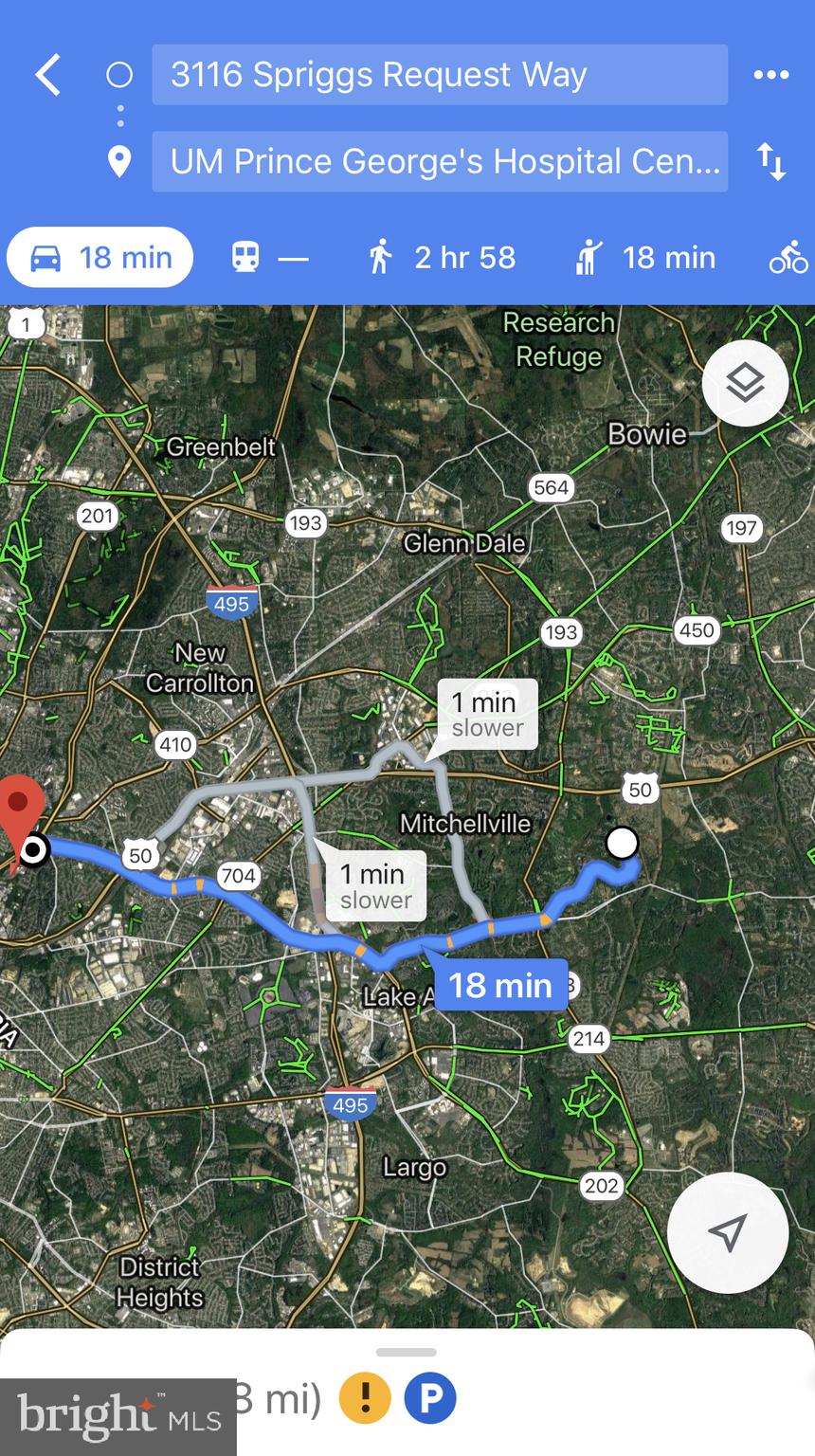Switch to walking directions 2 hr 58

443,257
